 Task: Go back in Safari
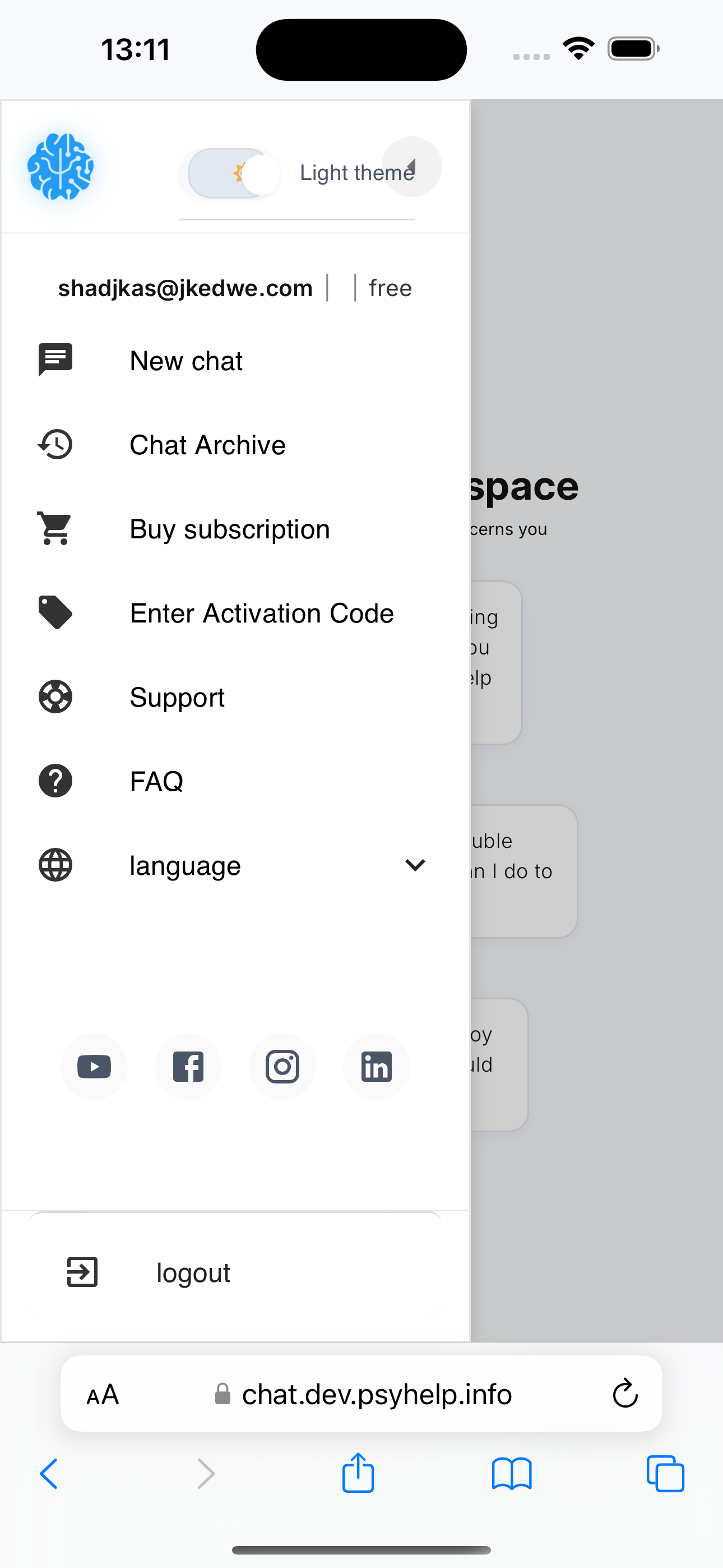tap(49, 1474)
